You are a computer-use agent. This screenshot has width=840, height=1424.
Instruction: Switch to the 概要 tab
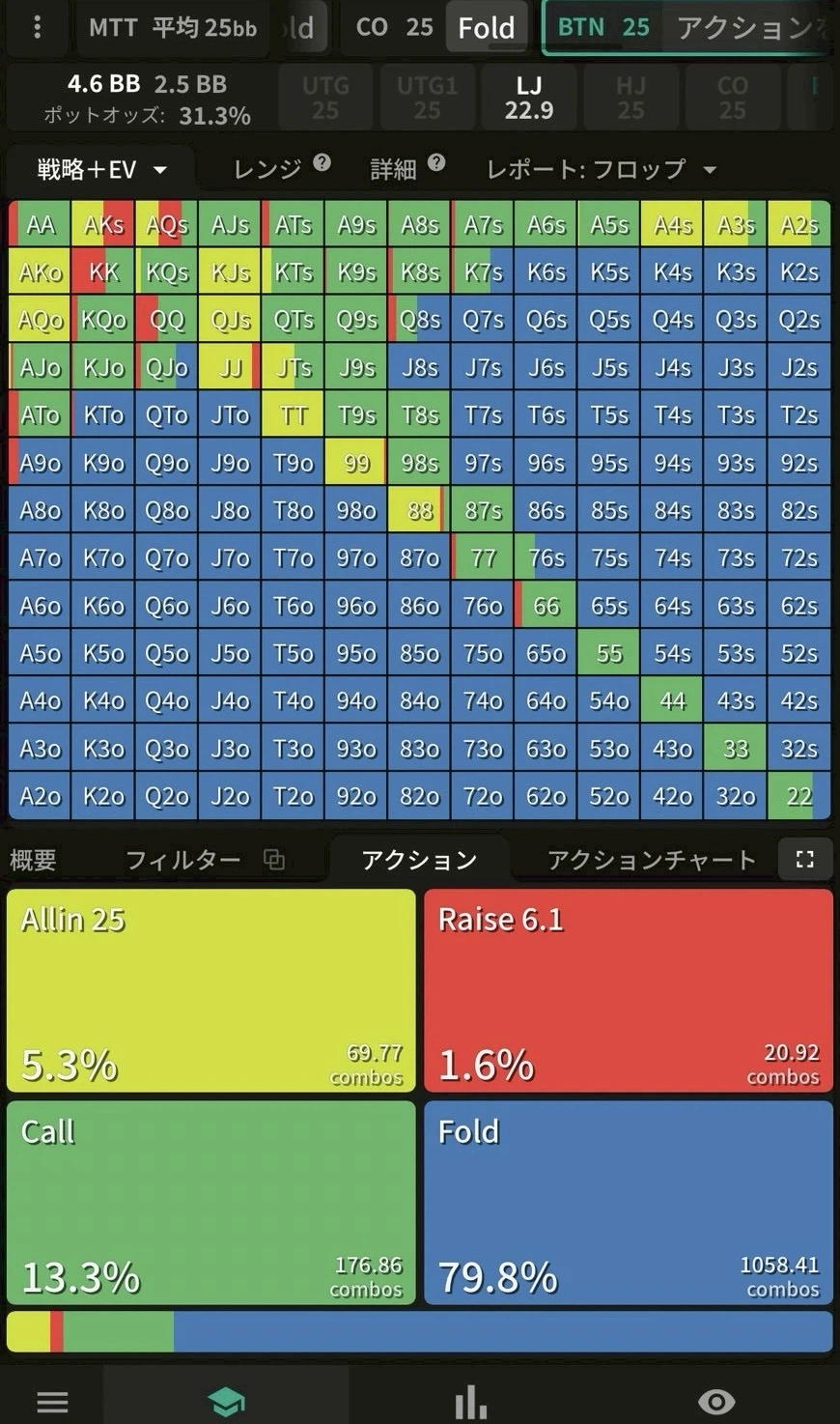(x=33, y=860)
